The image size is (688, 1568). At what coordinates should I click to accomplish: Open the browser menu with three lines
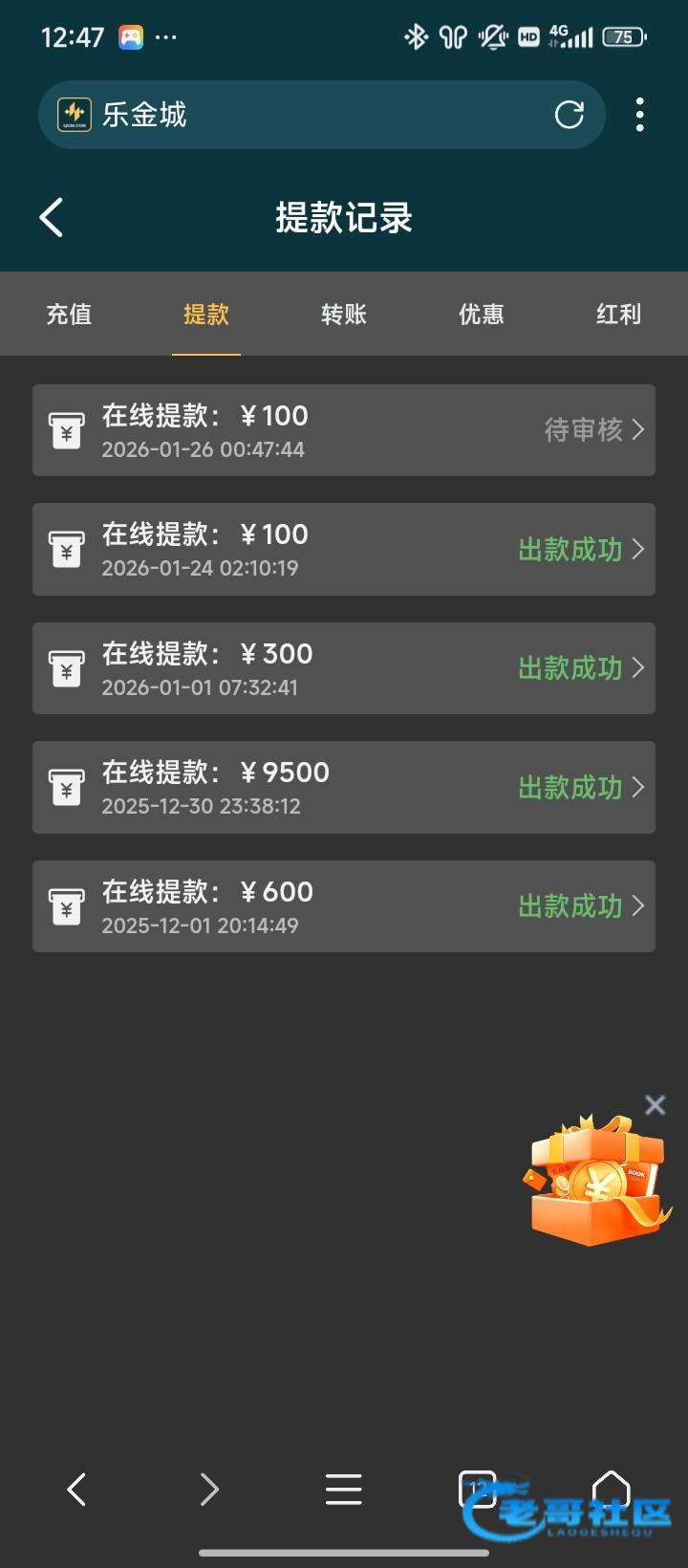pos(343,1489)
